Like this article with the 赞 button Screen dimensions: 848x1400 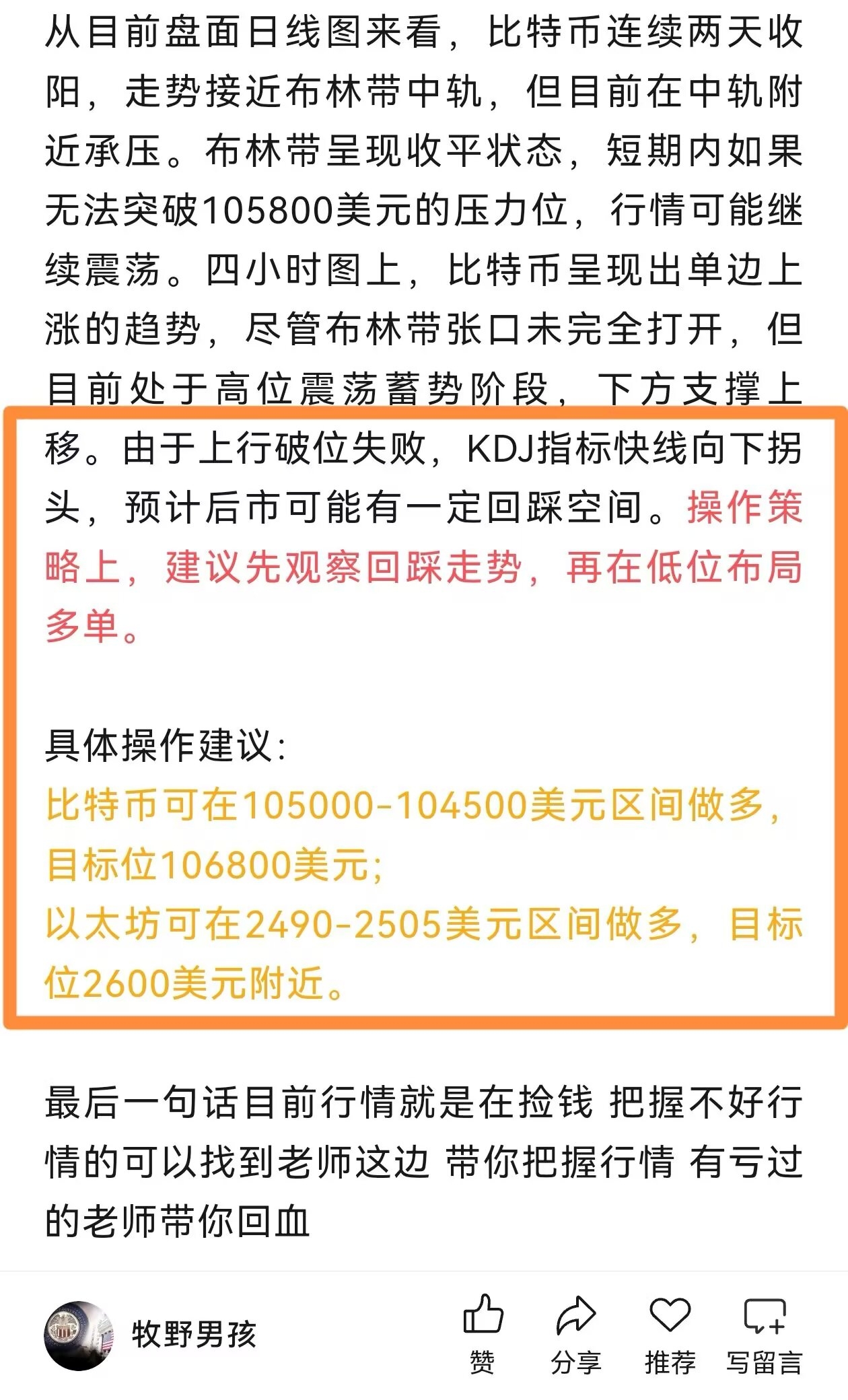483,1333
